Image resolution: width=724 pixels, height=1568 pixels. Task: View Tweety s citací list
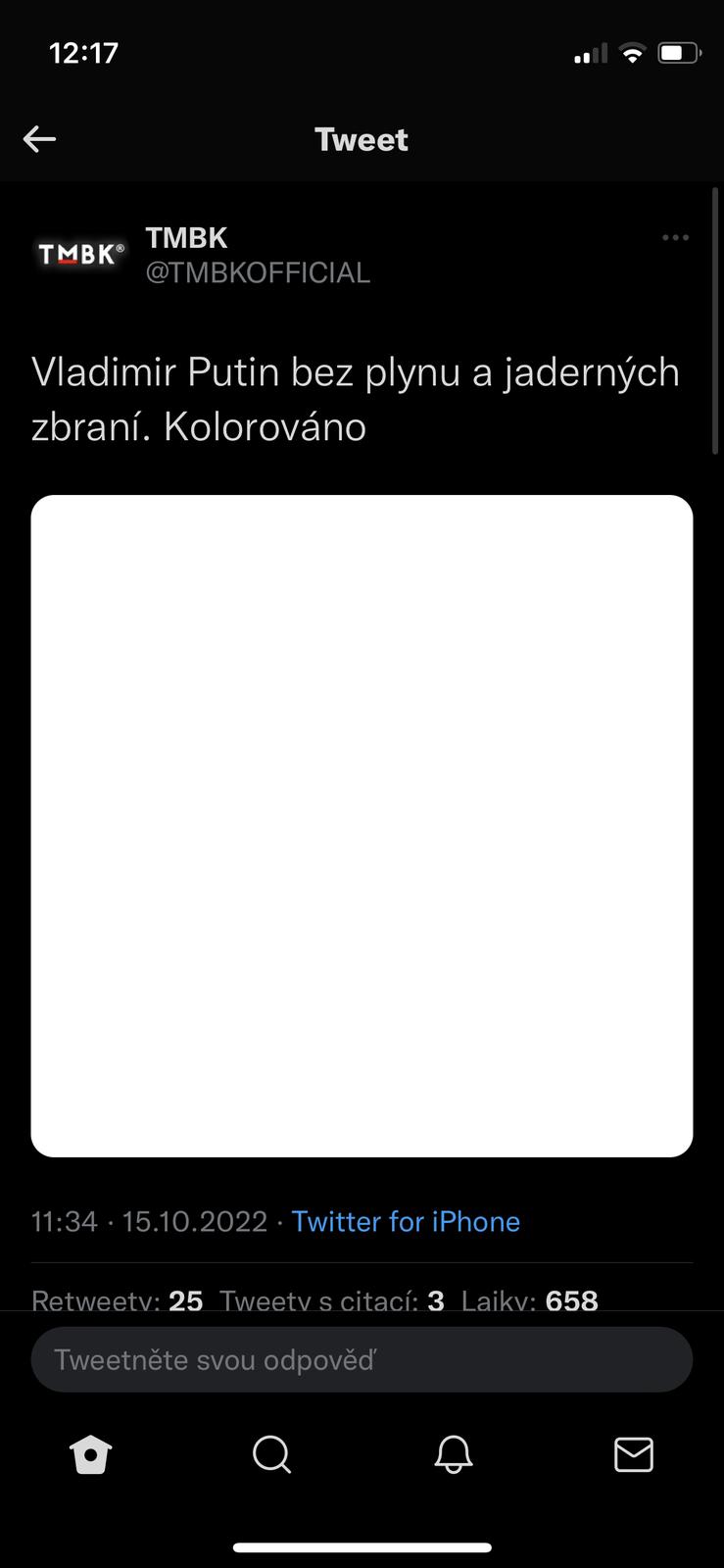pos(331,1299)
